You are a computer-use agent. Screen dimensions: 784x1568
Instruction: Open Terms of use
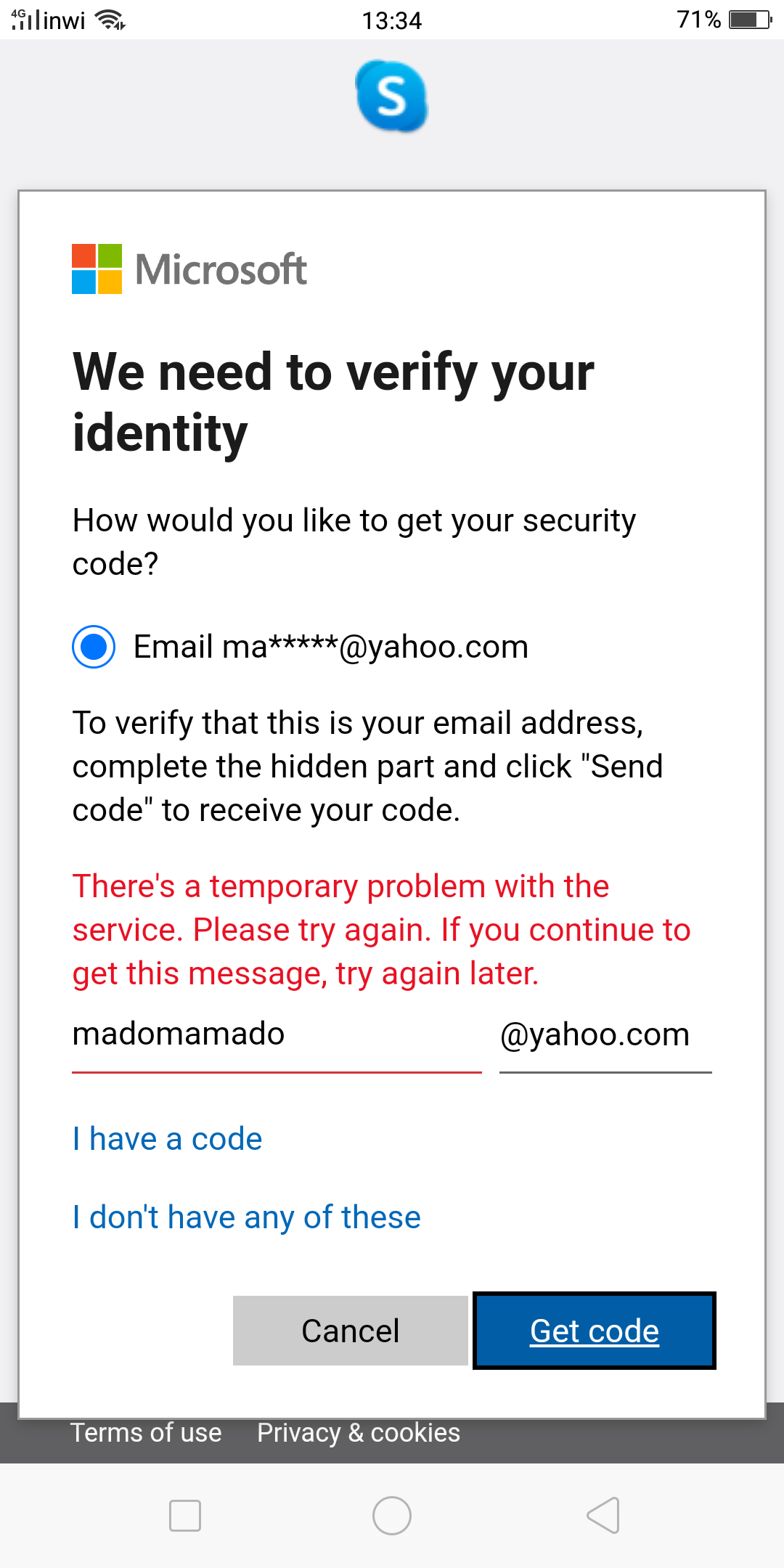tap(146, 1432)
